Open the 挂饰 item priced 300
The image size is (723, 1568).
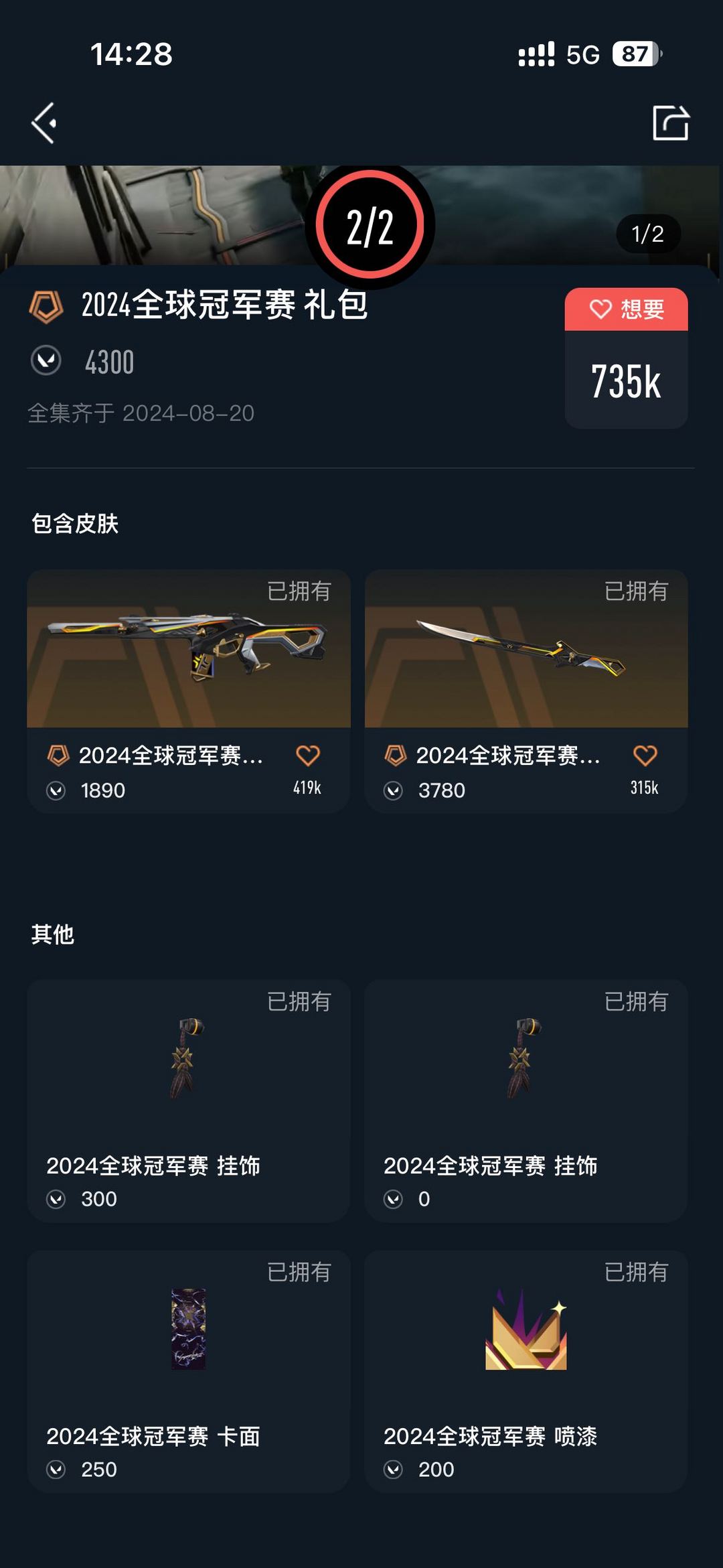coord(188,1100)
